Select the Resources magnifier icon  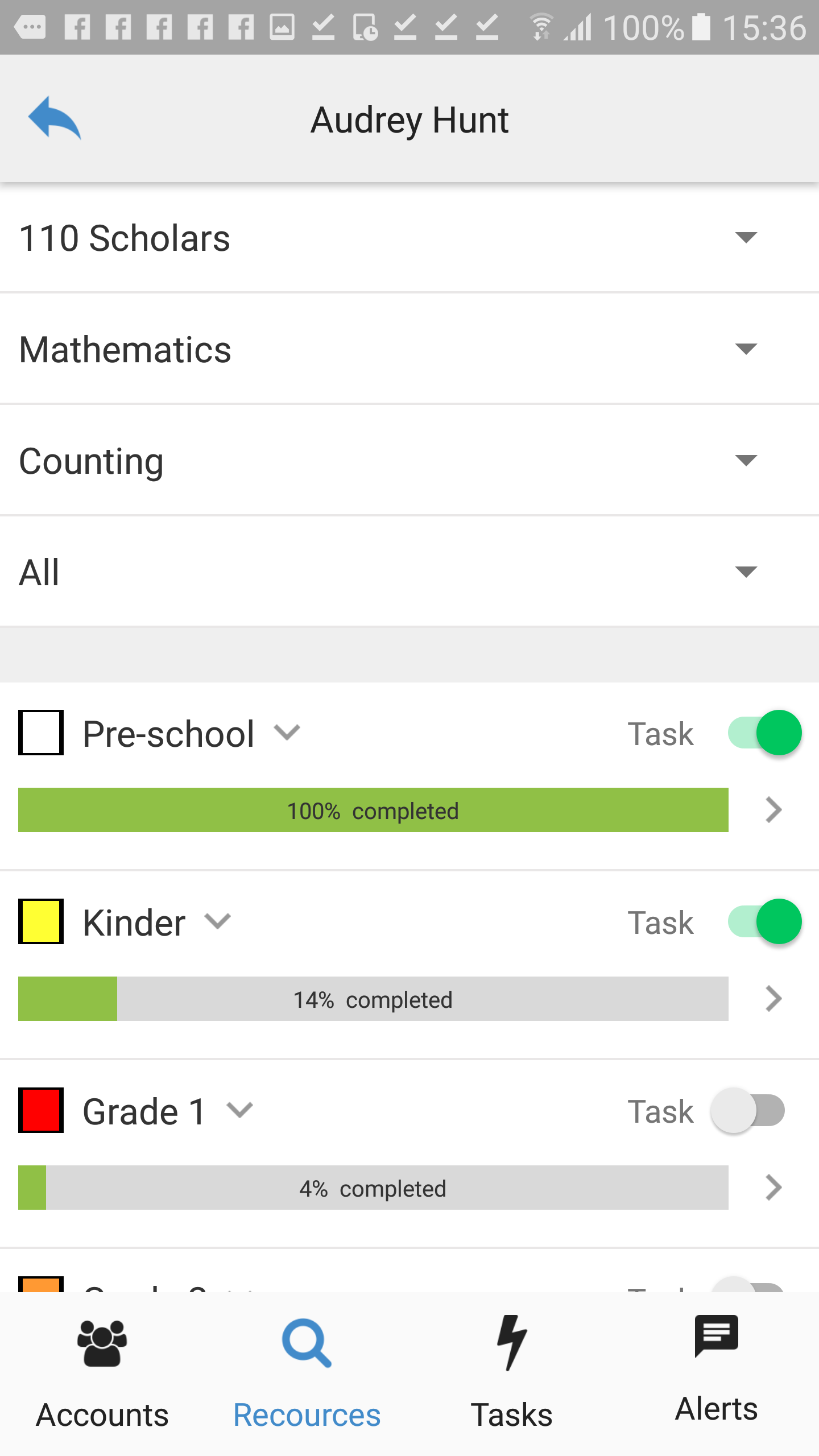306,1342
